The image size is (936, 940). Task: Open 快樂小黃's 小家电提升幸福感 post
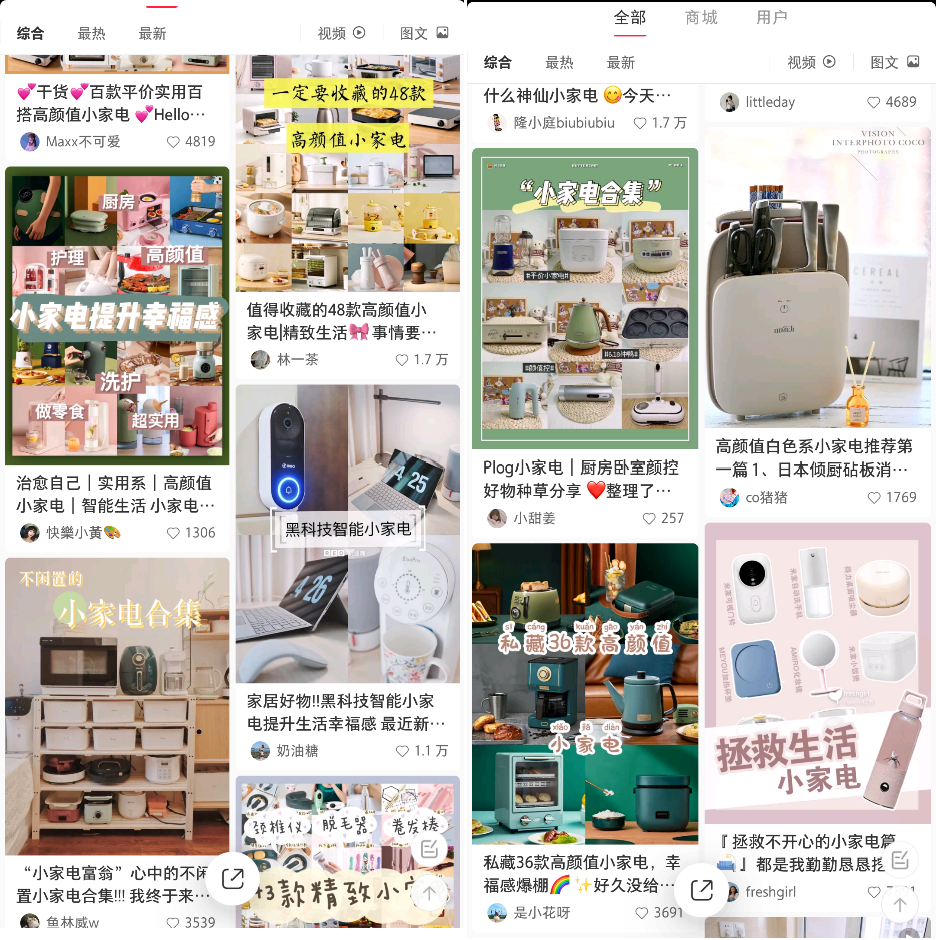(x=117, y=315)
